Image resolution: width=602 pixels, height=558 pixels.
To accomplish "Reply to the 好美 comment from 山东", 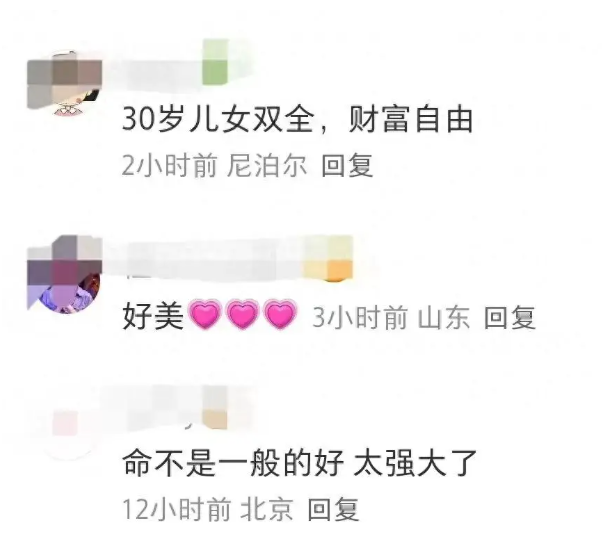I will click(510, 319).
